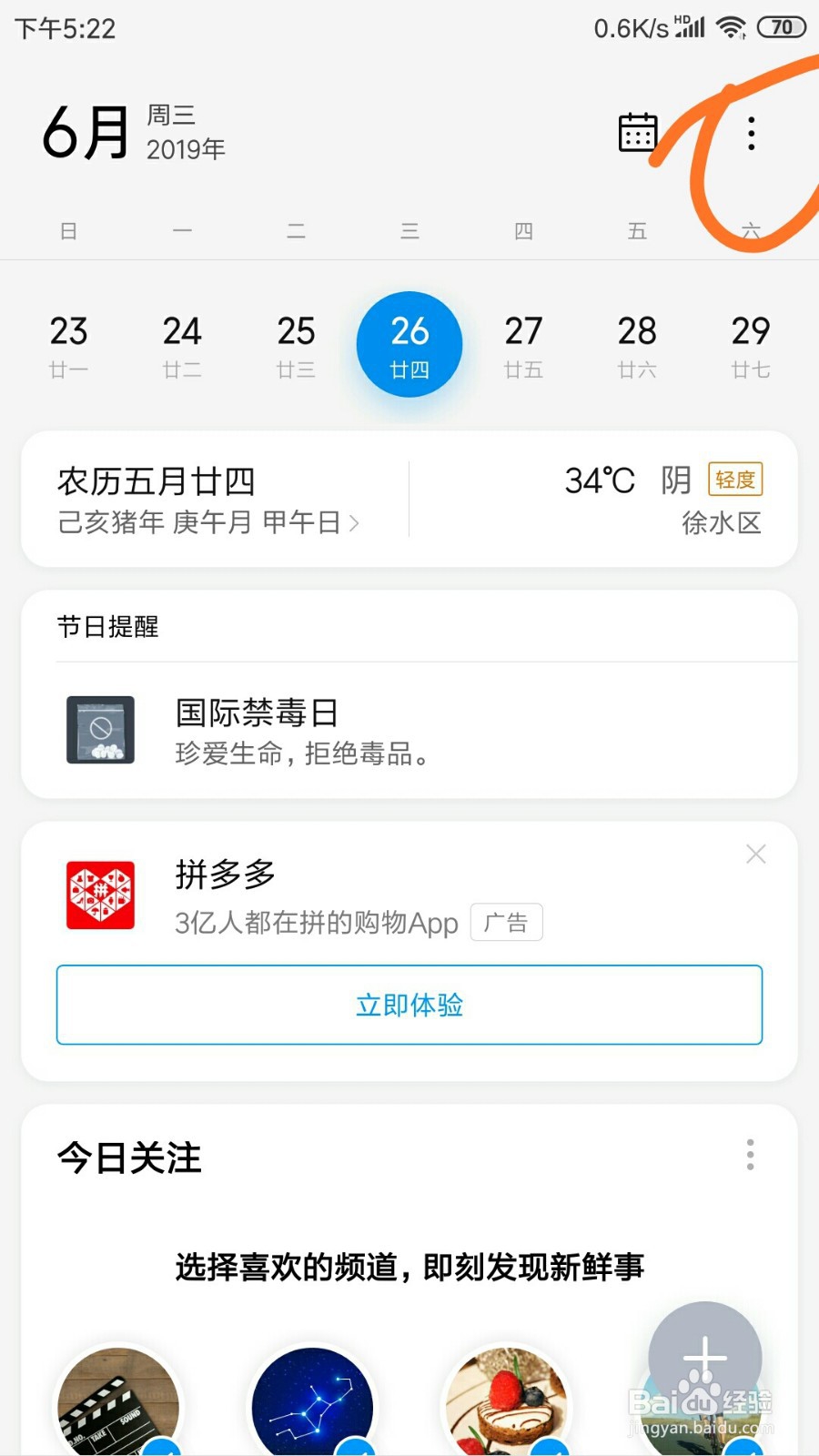Open the three-dot overflow menu at top
Image resolution: width=819 pixels, height=1456 pixels.
[751, 134]
